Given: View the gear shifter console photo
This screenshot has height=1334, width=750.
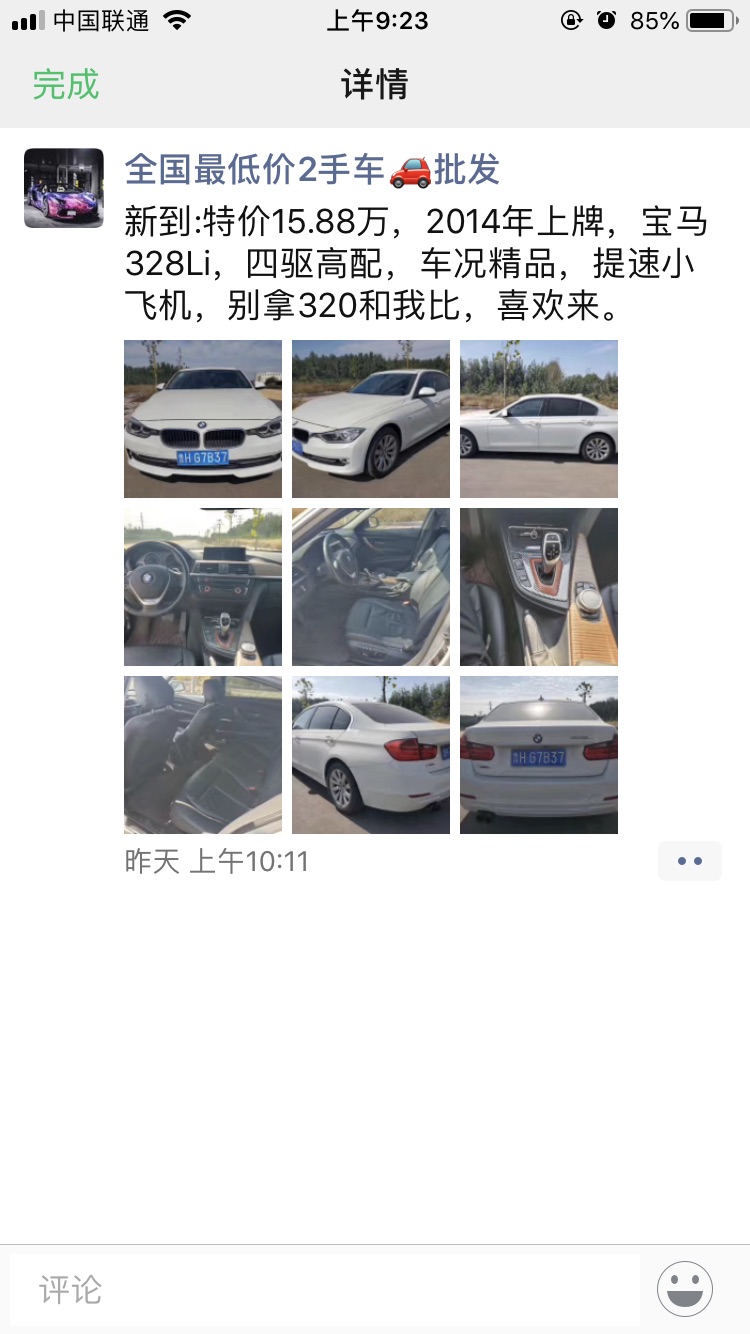Looking at the screenshot, I should pyautogui.click(x=539, y=587).
